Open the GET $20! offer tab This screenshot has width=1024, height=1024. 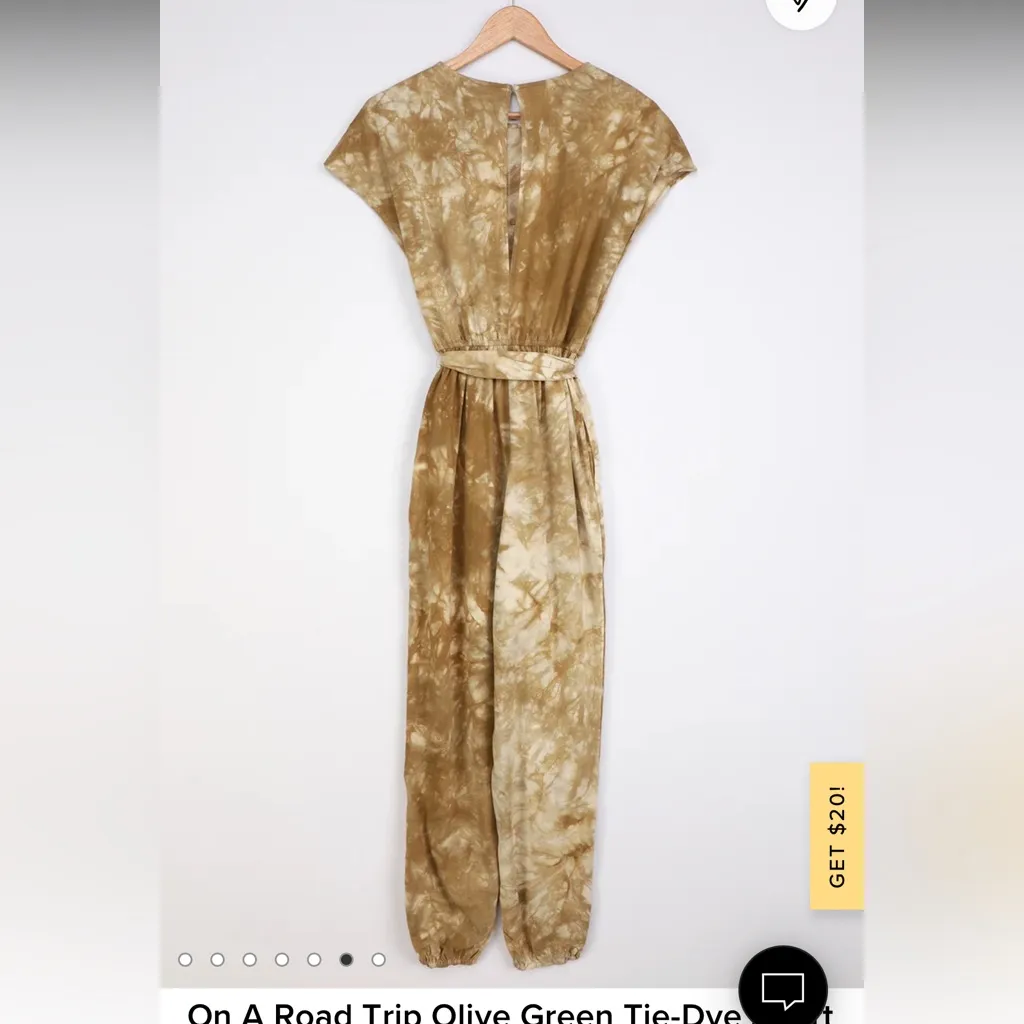836,836
